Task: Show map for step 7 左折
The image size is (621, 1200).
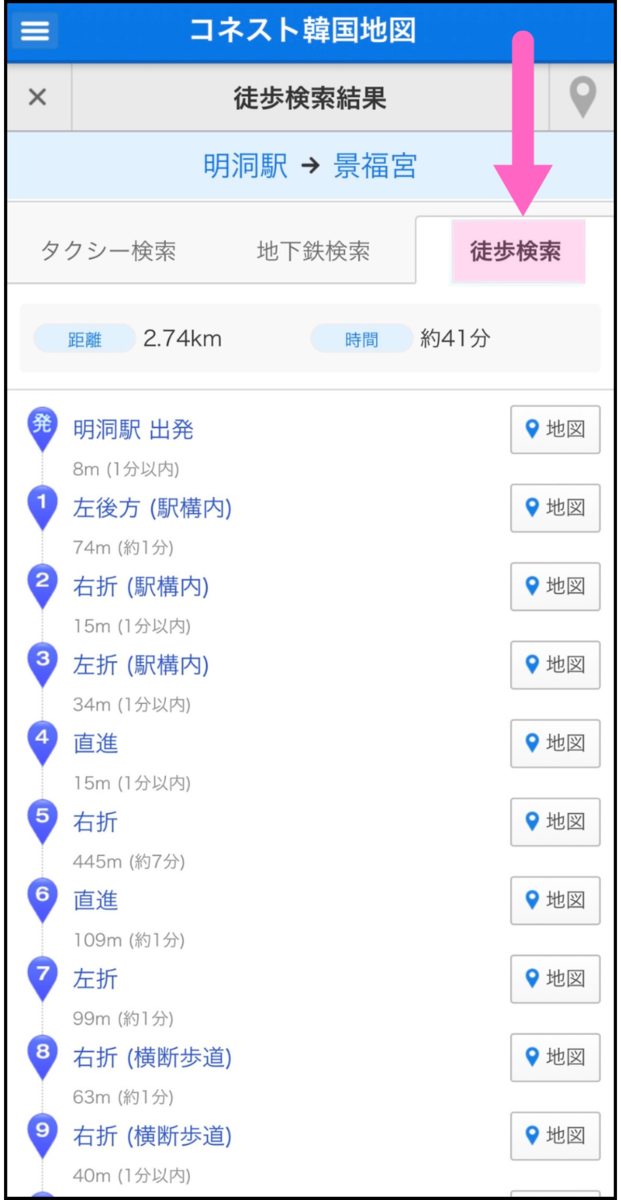Action: [555, 979]
